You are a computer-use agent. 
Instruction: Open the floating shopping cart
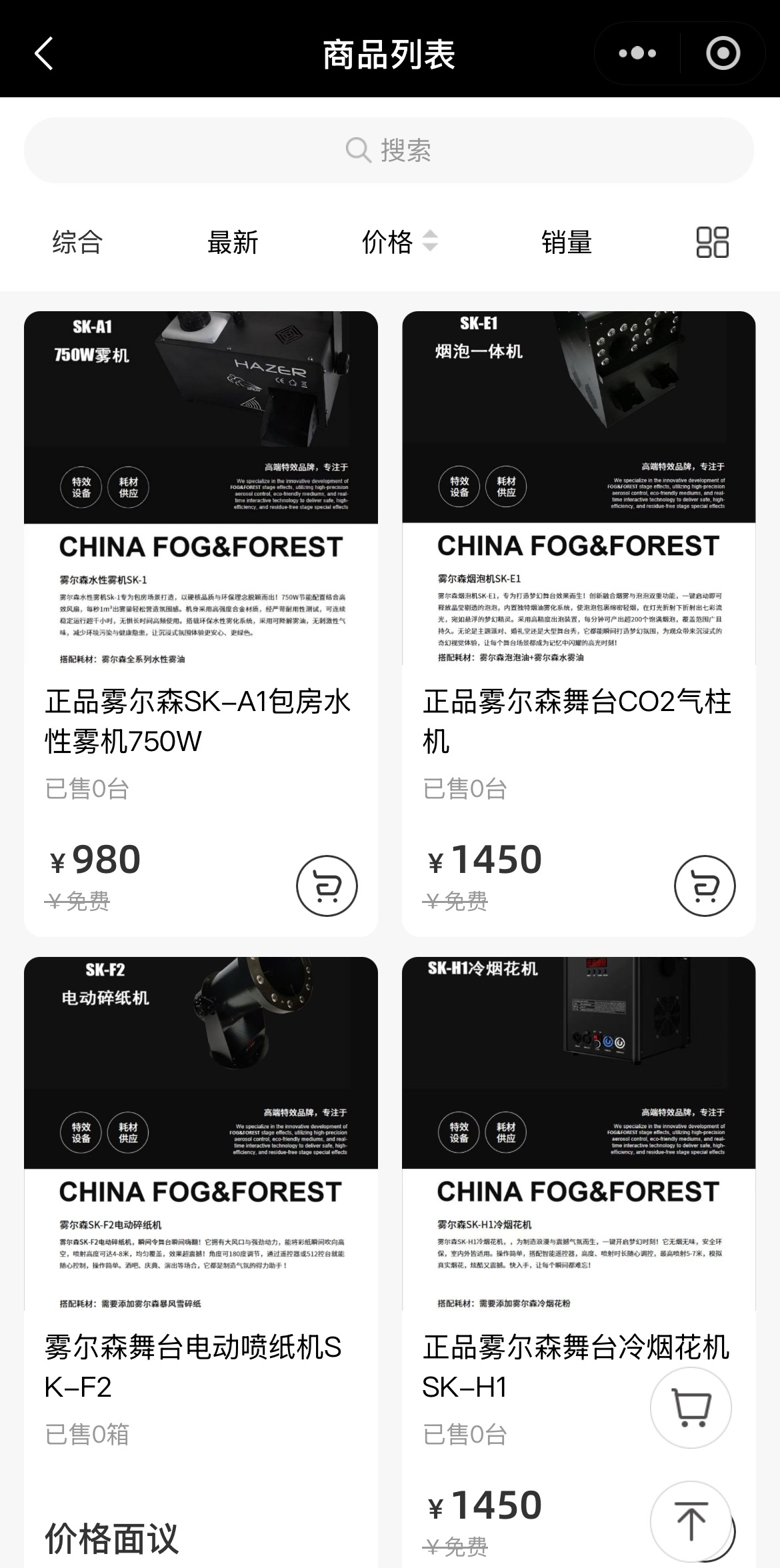point(691,1407)
